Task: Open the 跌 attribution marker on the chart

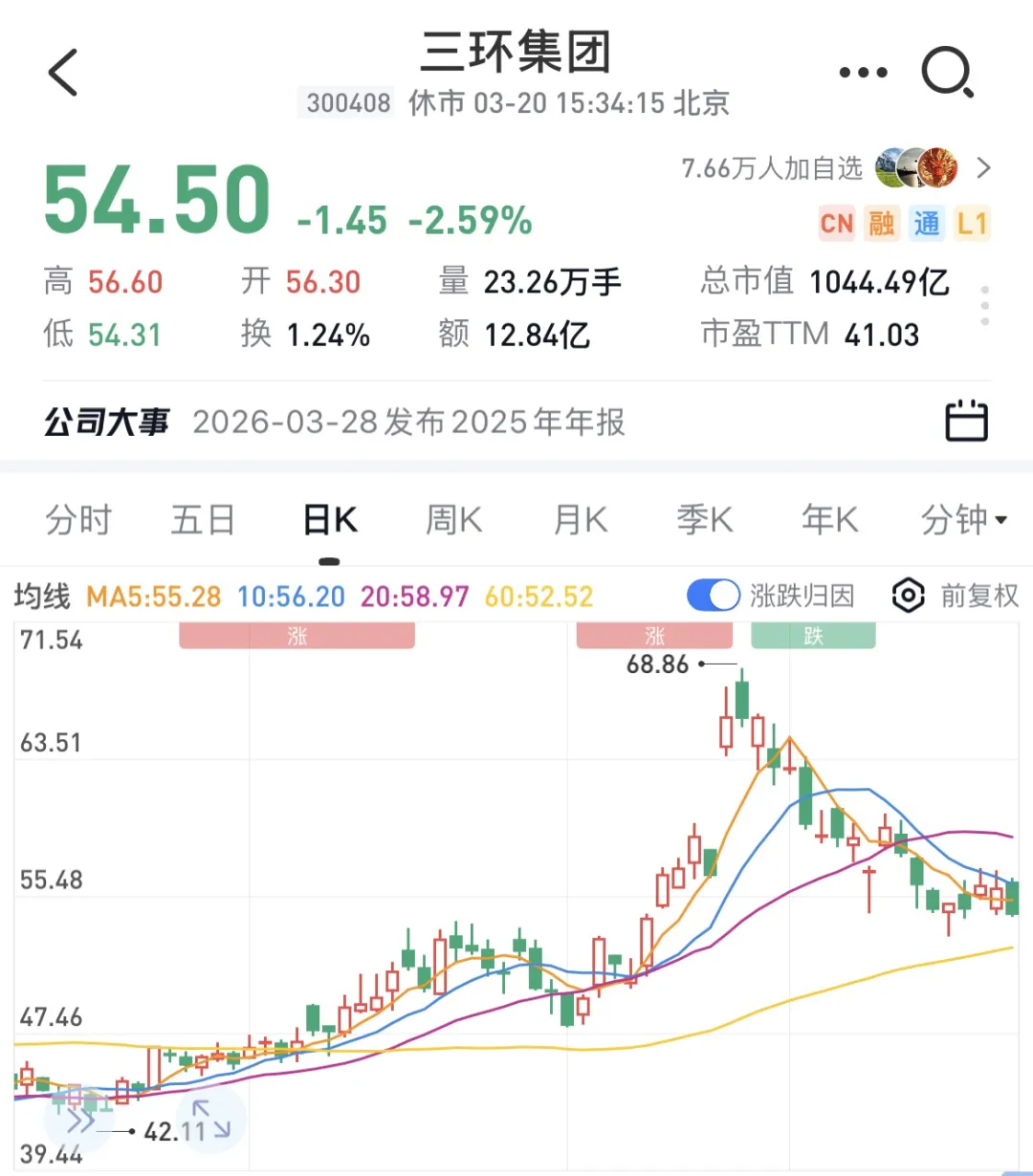Action: [x=813, y=636]
